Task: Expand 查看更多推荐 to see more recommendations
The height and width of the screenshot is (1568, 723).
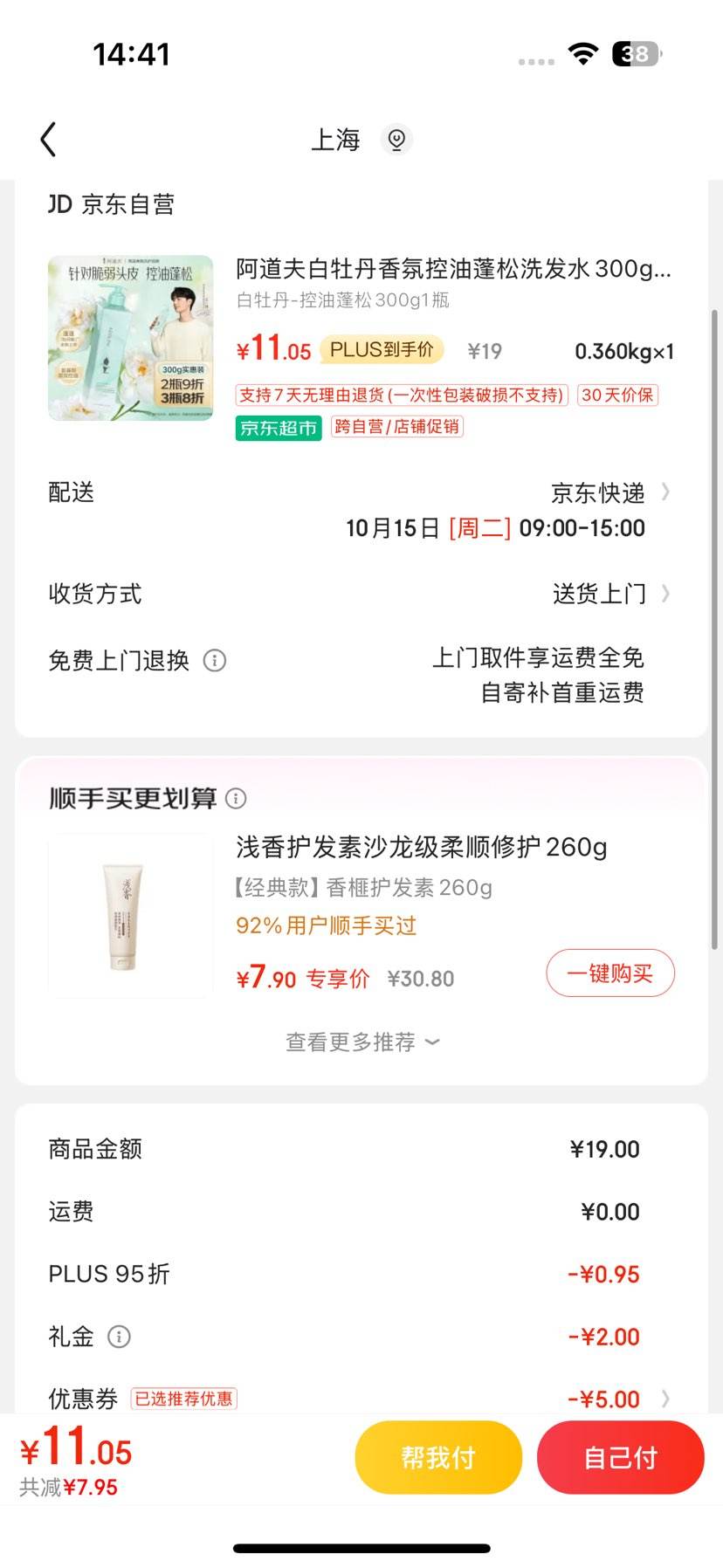Action: [361, 1041]
